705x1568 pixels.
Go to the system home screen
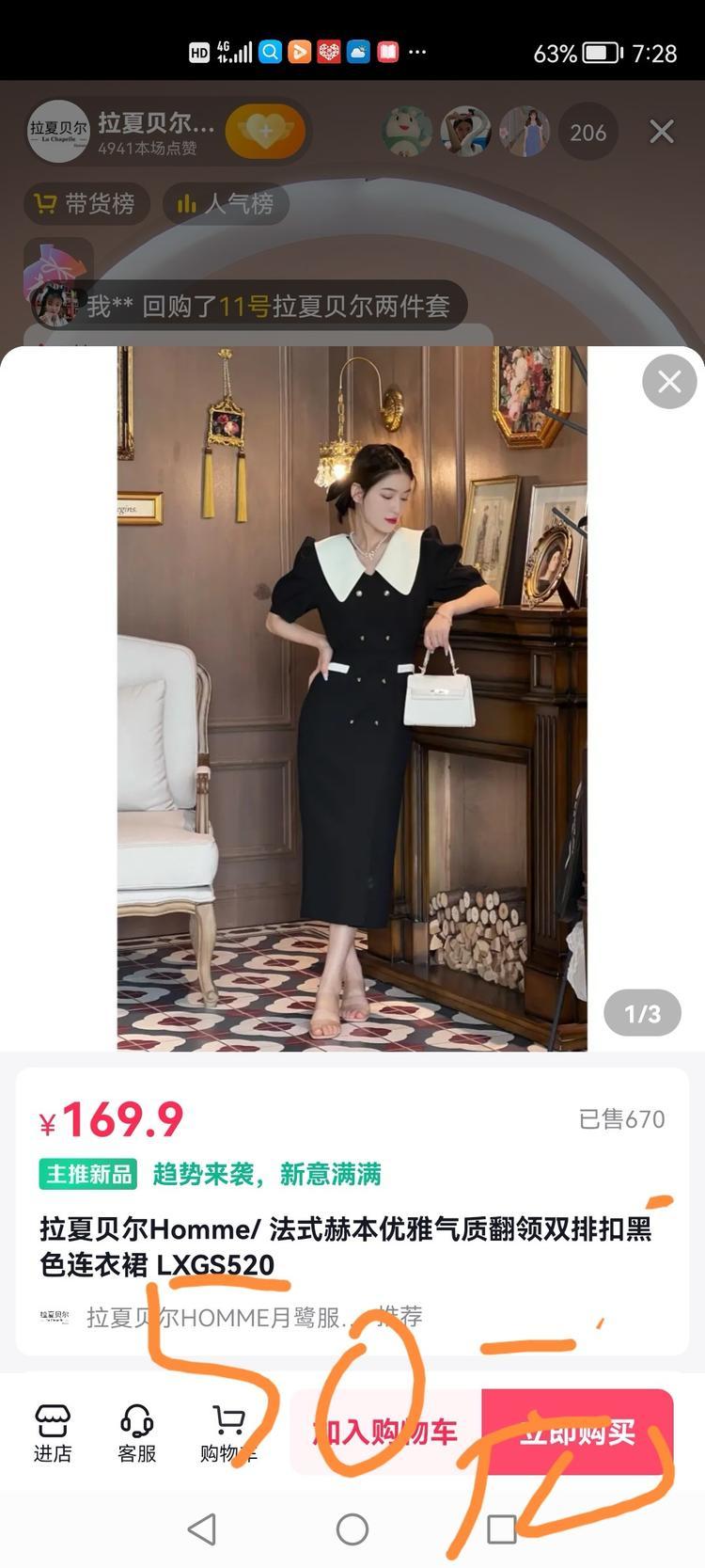point(352,1529)
